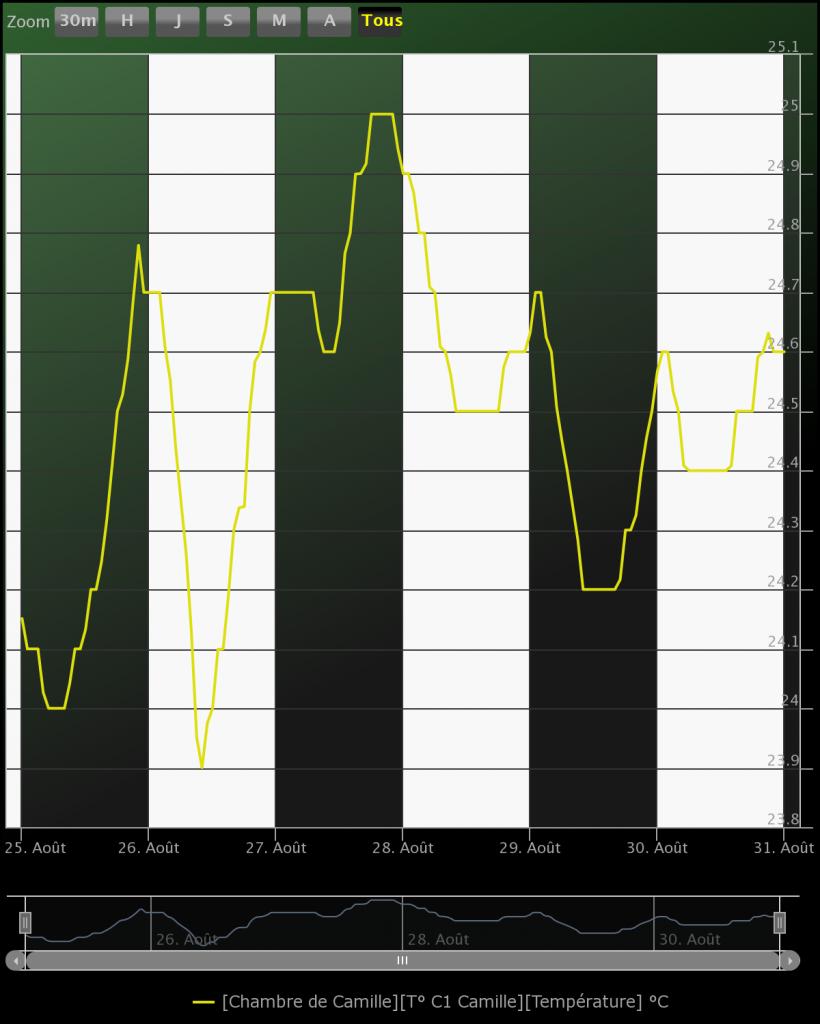
Task: Tap the navigator's left range handle
Action: point(25,922)
